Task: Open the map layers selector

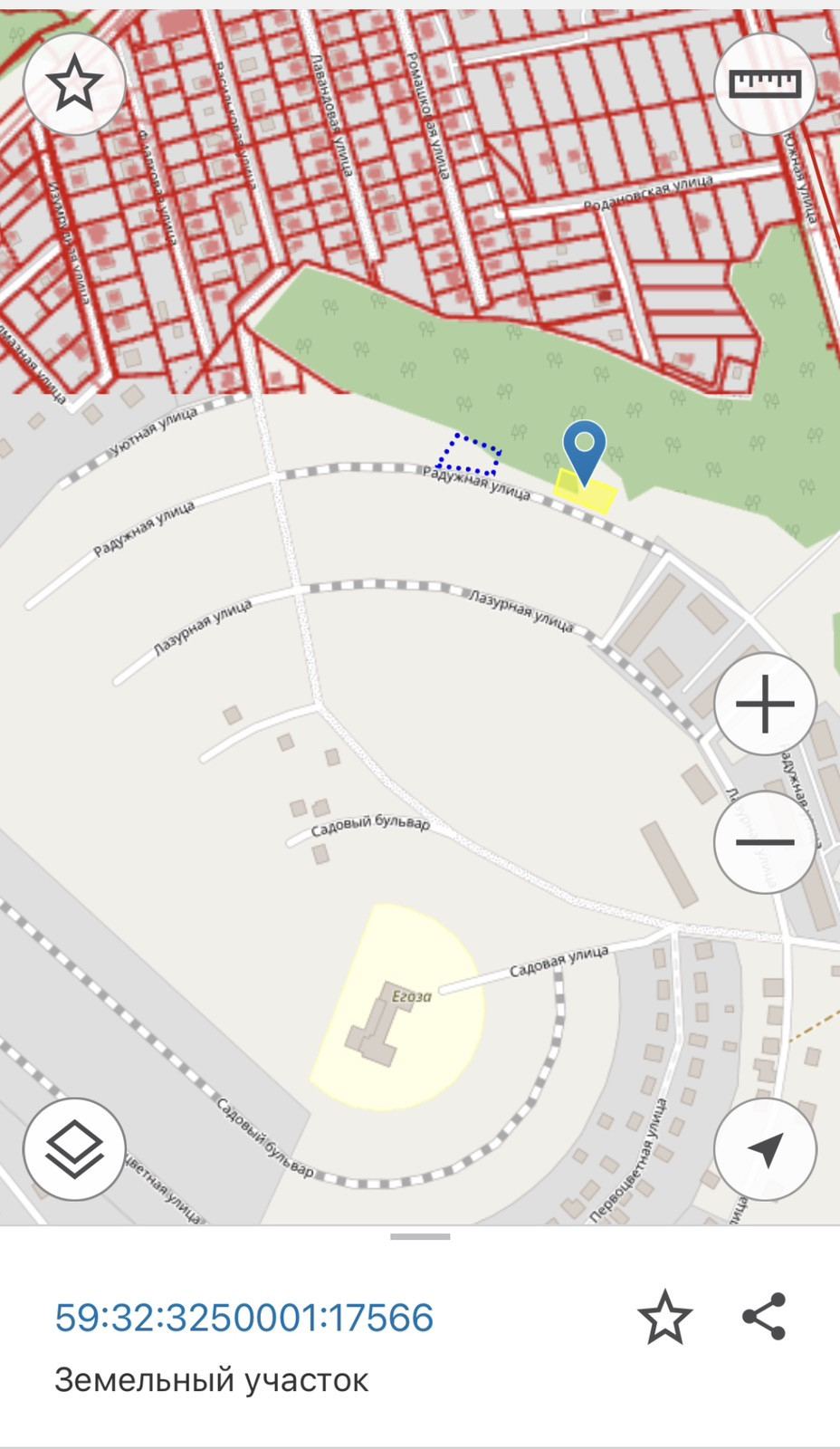Action: point(74,1149)
